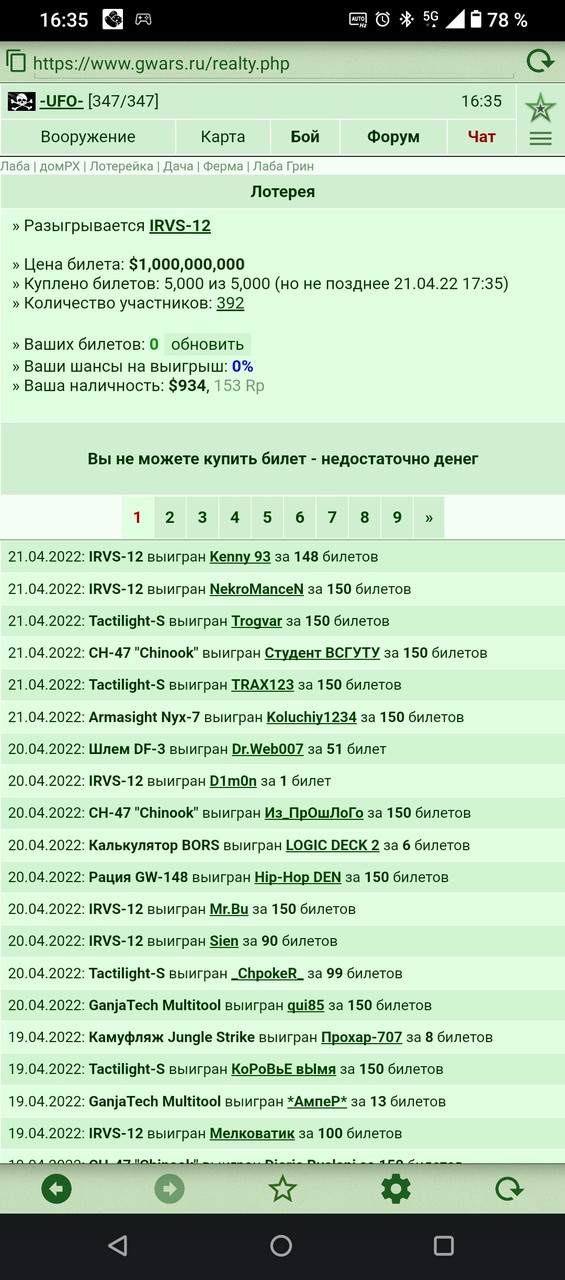Reload the page from the address bar

click(x=540, y=62)
